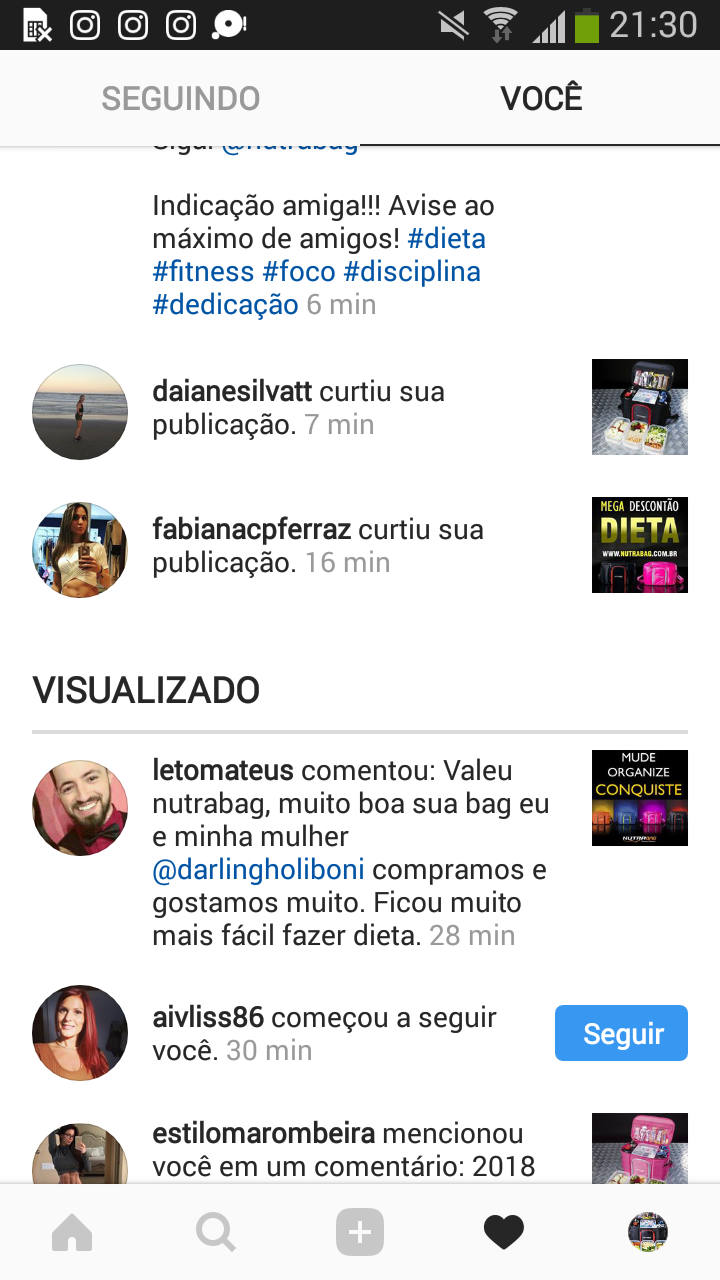Open the #dieta hashtag link
This screenshot has height=1280, width=720.
446,239
